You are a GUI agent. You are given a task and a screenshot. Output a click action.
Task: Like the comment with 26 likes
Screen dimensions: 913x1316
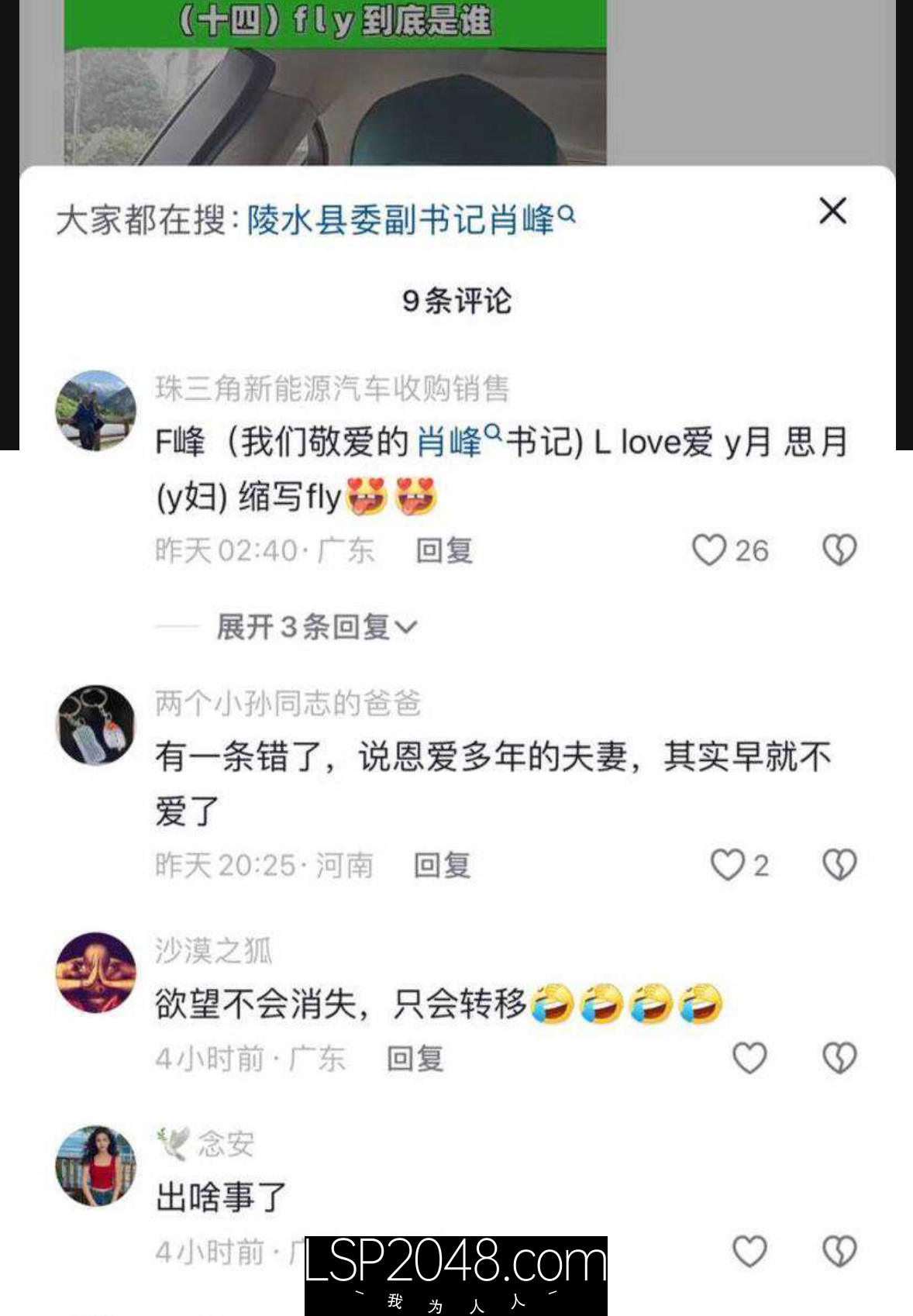[709, 551]
